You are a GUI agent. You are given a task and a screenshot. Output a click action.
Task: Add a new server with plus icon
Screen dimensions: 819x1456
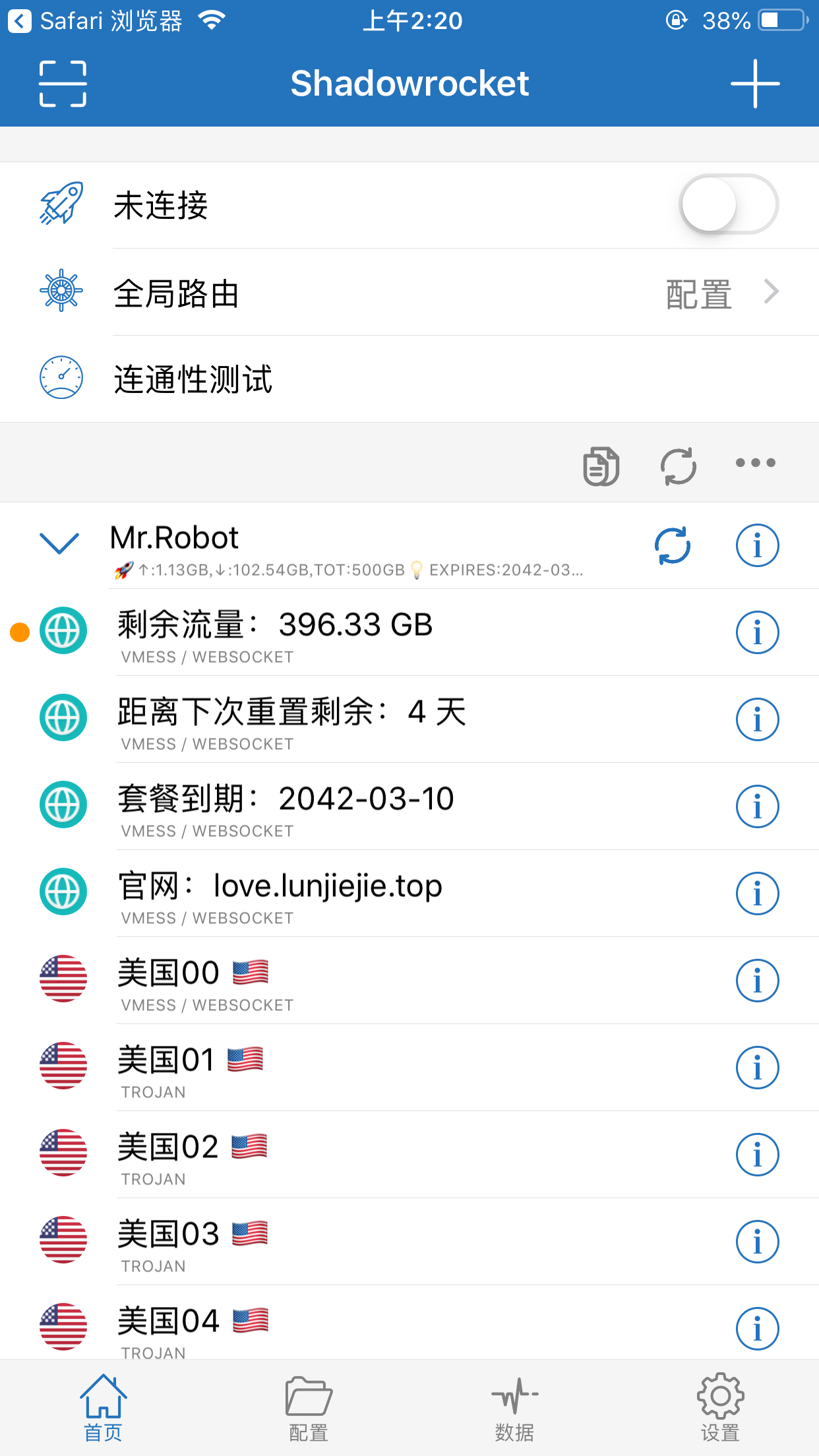point(755,84)
